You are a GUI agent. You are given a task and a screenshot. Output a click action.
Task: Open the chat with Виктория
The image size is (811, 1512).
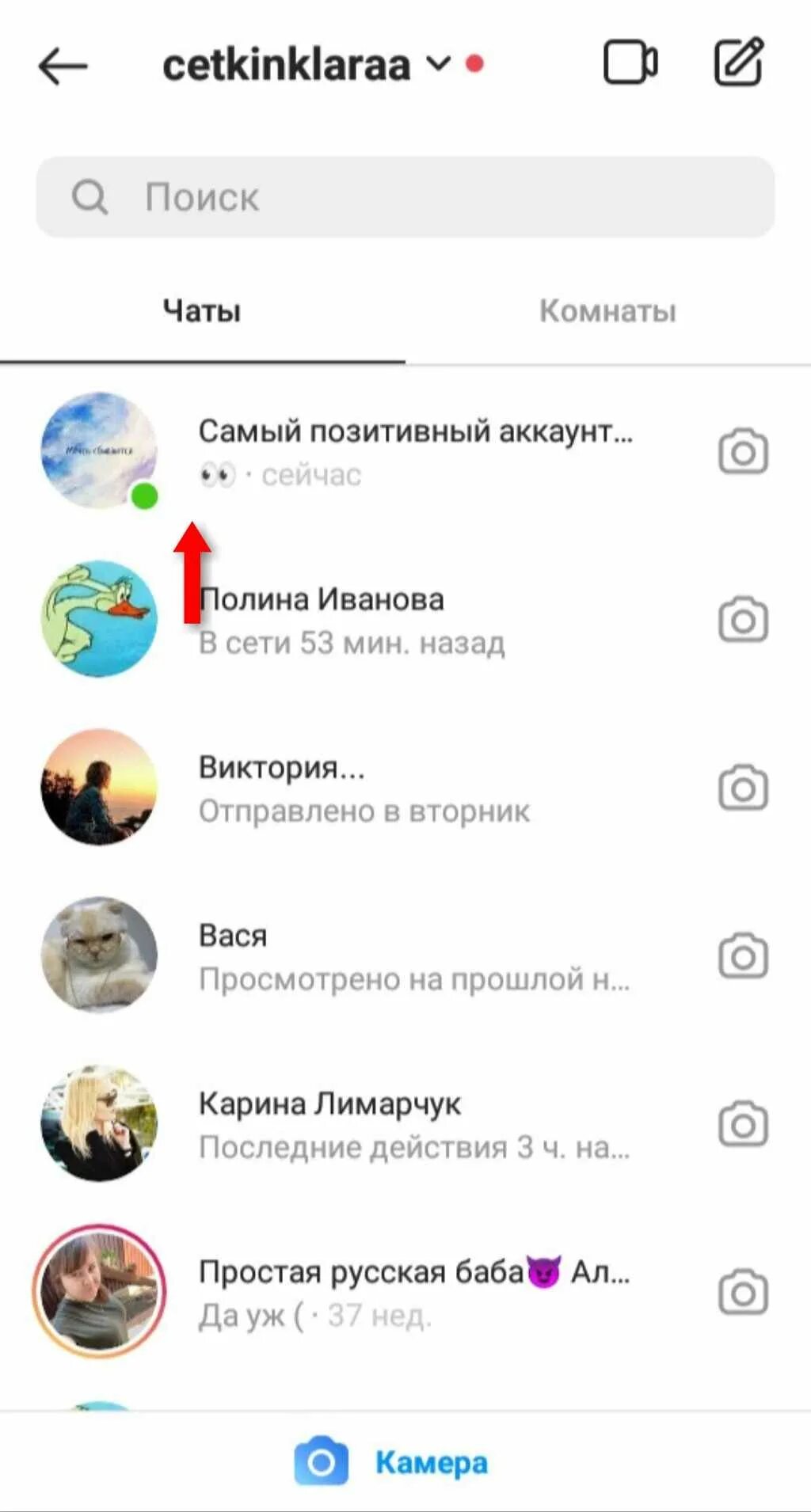click(363, 788)
